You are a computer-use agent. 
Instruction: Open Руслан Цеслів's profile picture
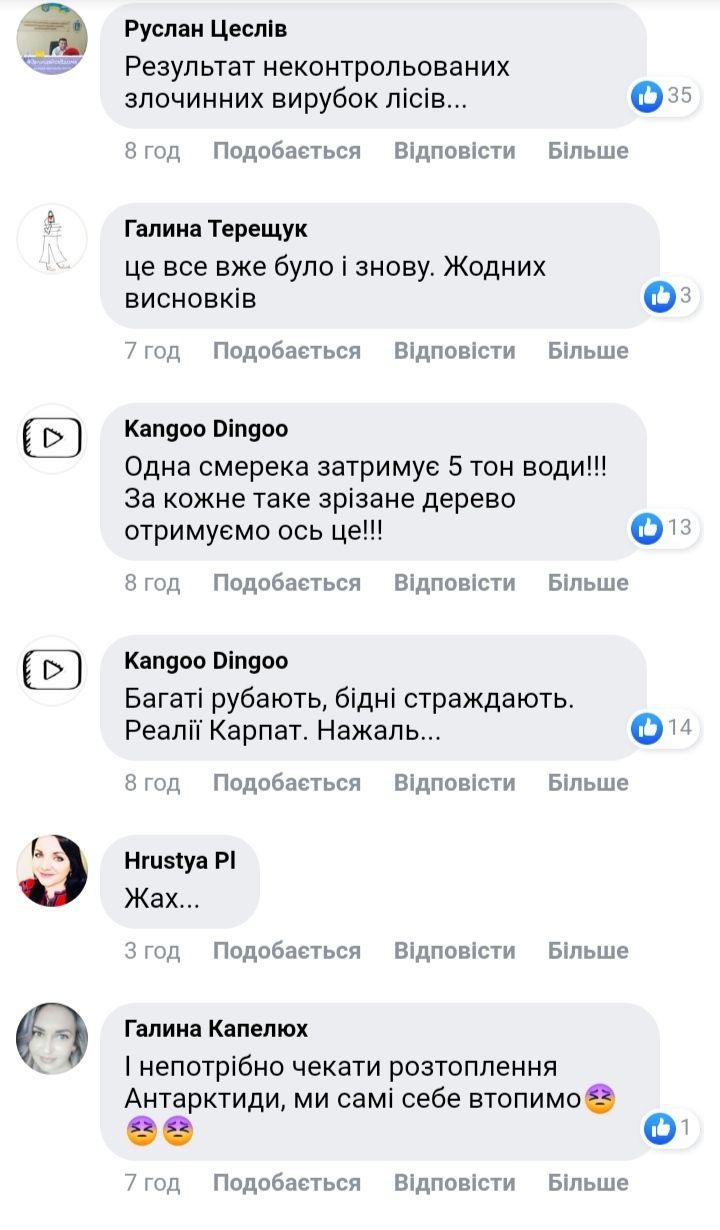52,40
